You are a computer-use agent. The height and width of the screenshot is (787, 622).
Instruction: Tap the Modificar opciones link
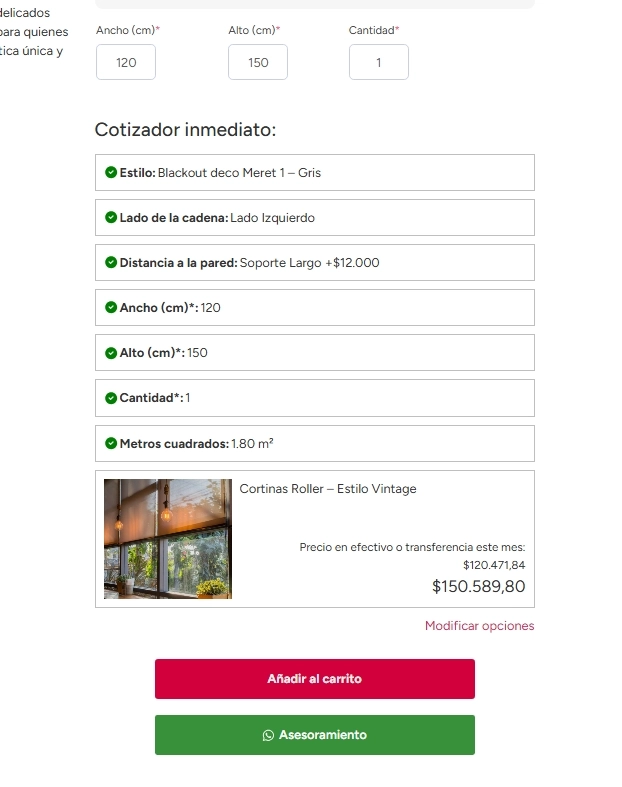pos(479,626)
